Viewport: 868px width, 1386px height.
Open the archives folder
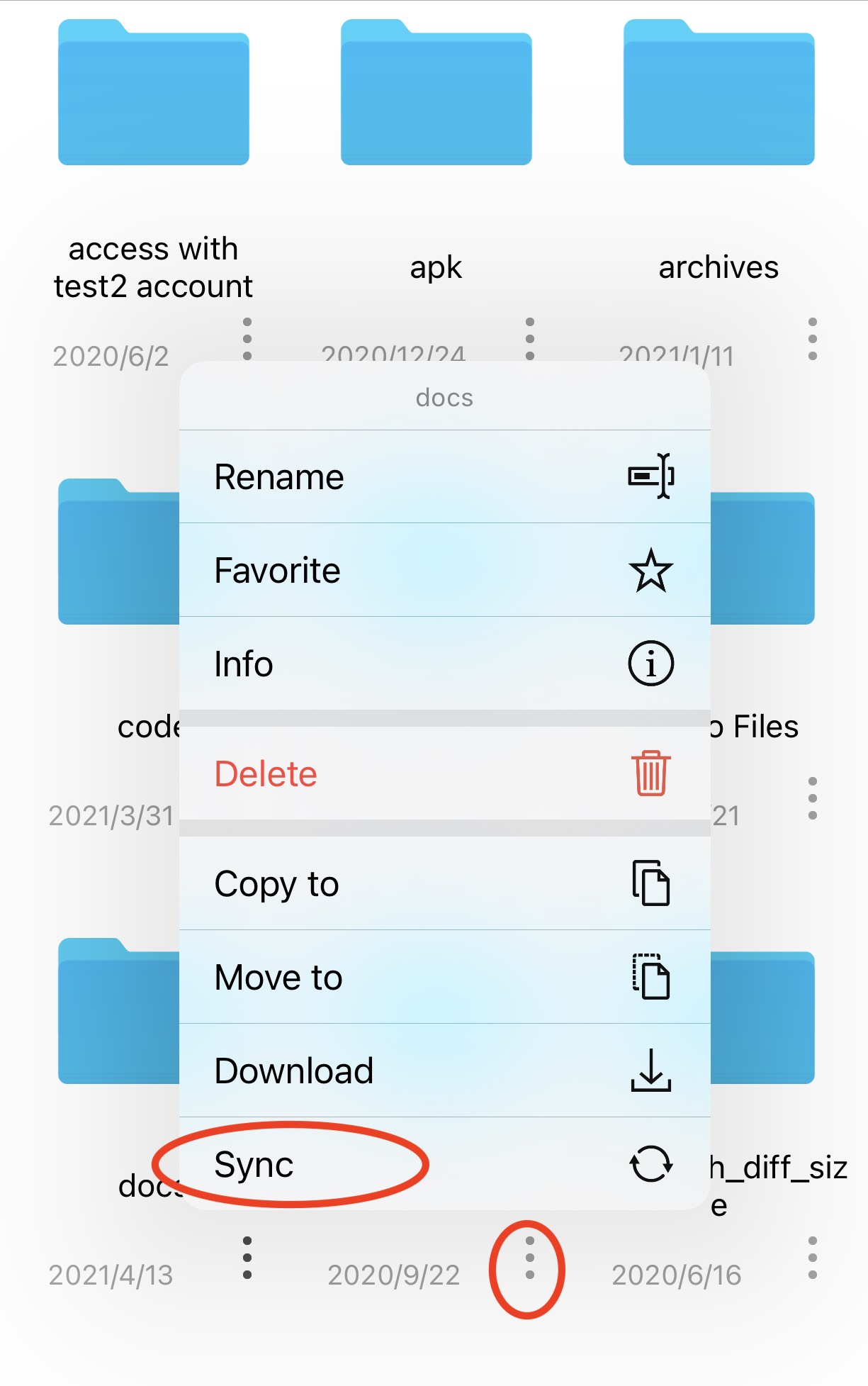[x=718, y=92]
